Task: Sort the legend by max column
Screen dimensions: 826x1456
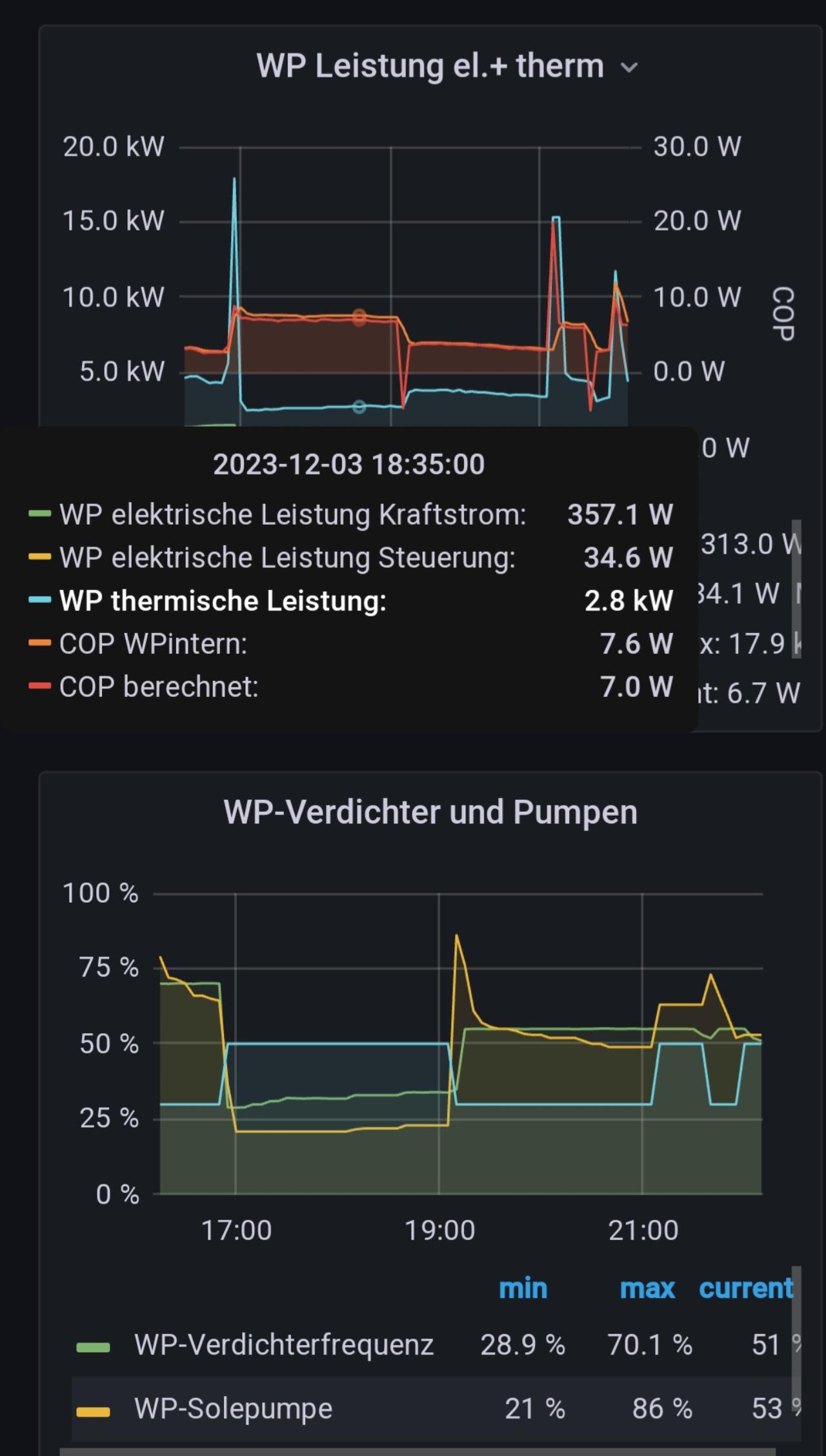Action: pos(647,1288)
